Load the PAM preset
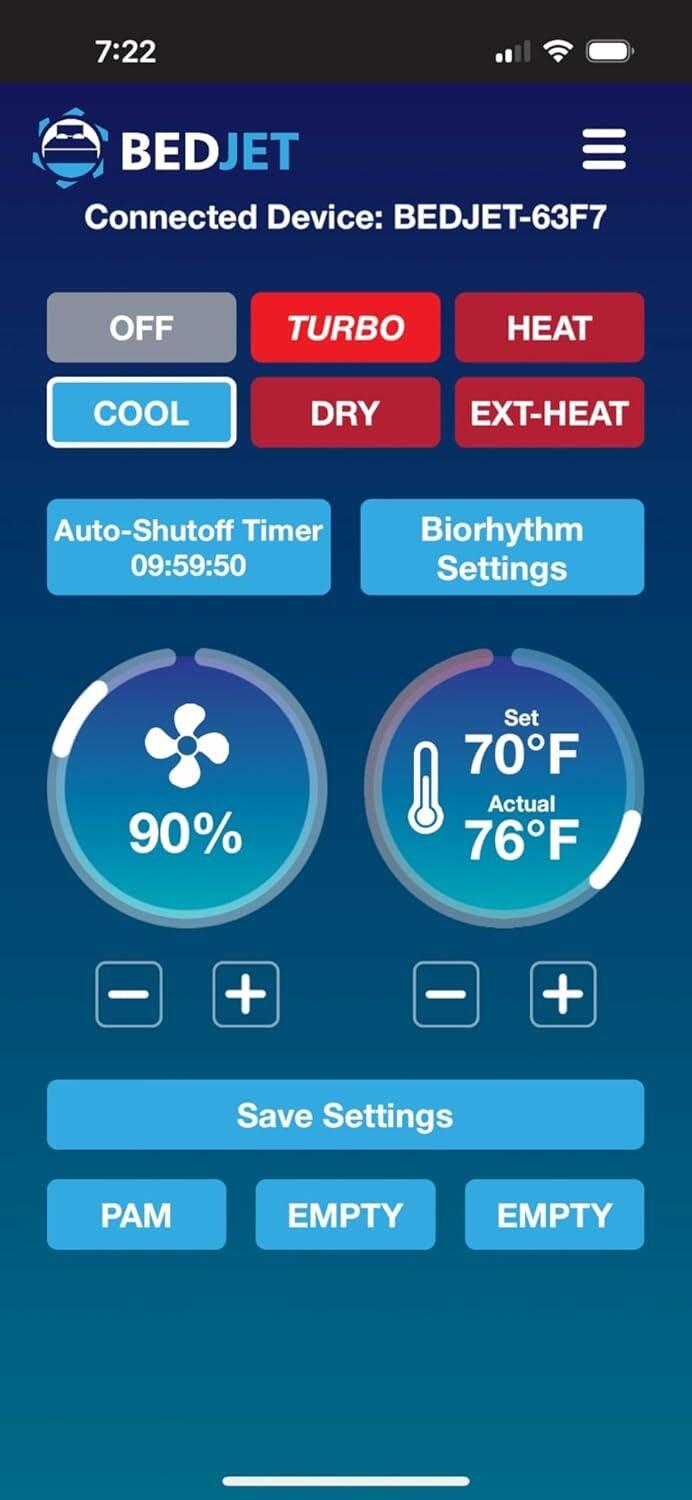This screenshot has height=1500, width=692. (136, 1215)
